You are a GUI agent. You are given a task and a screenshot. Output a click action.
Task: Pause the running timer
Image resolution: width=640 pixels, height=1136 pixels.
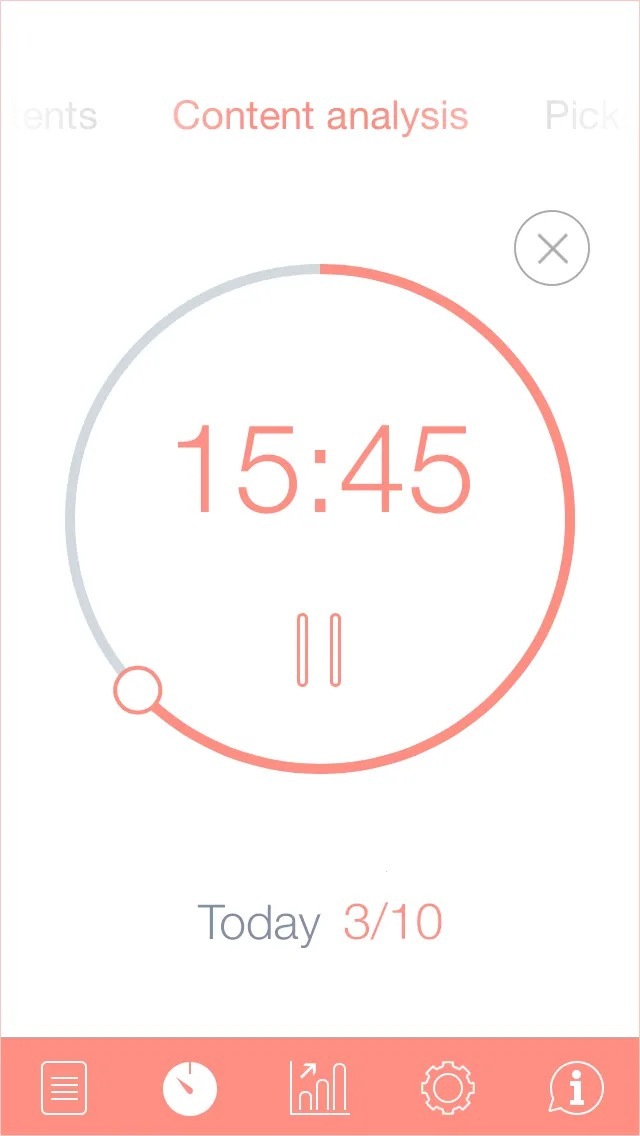pyautogui.click(x=319, y=650)
